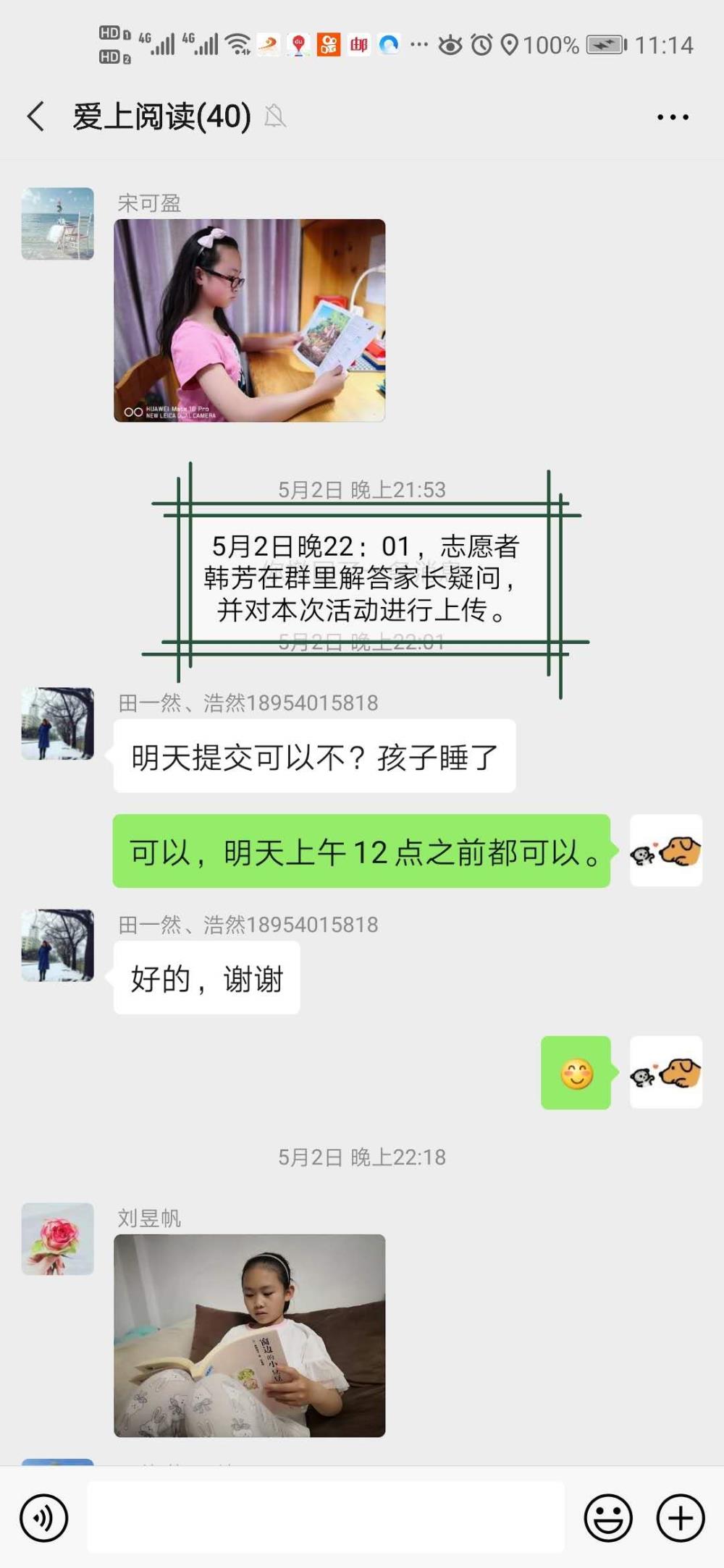Tap your avatar next to the smiley message
The image size is (724, 1568).
point(666,1072)
